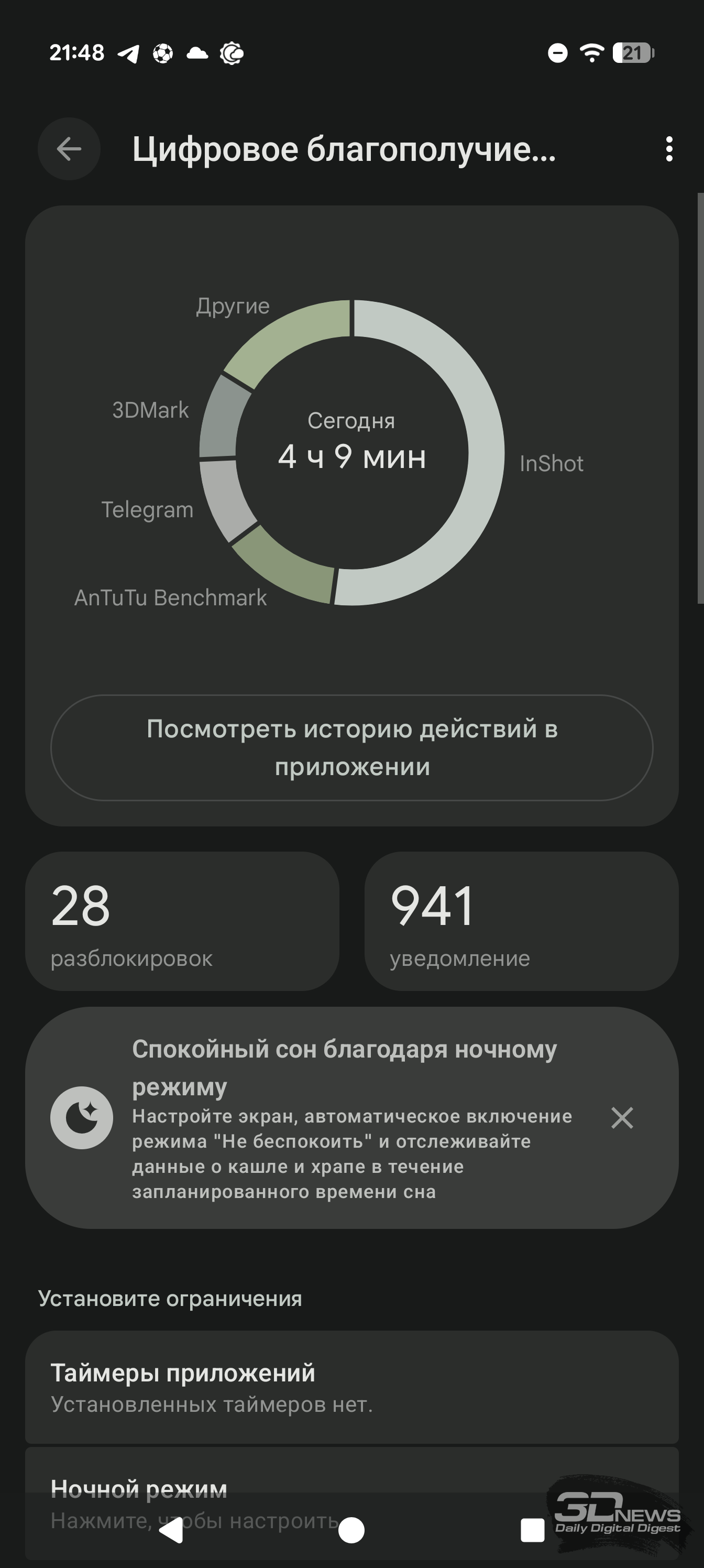704x1568 pixels.
Task: Go back from Digital Wellbeing screen
Action: (69, 148)
